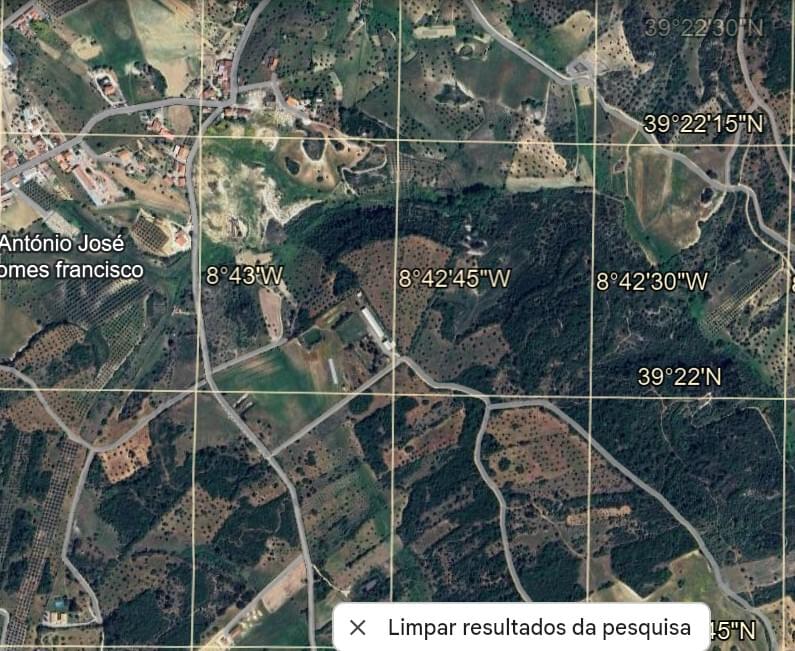Clear search results with Limpar resultados da pesquisa

pos(521,628)
